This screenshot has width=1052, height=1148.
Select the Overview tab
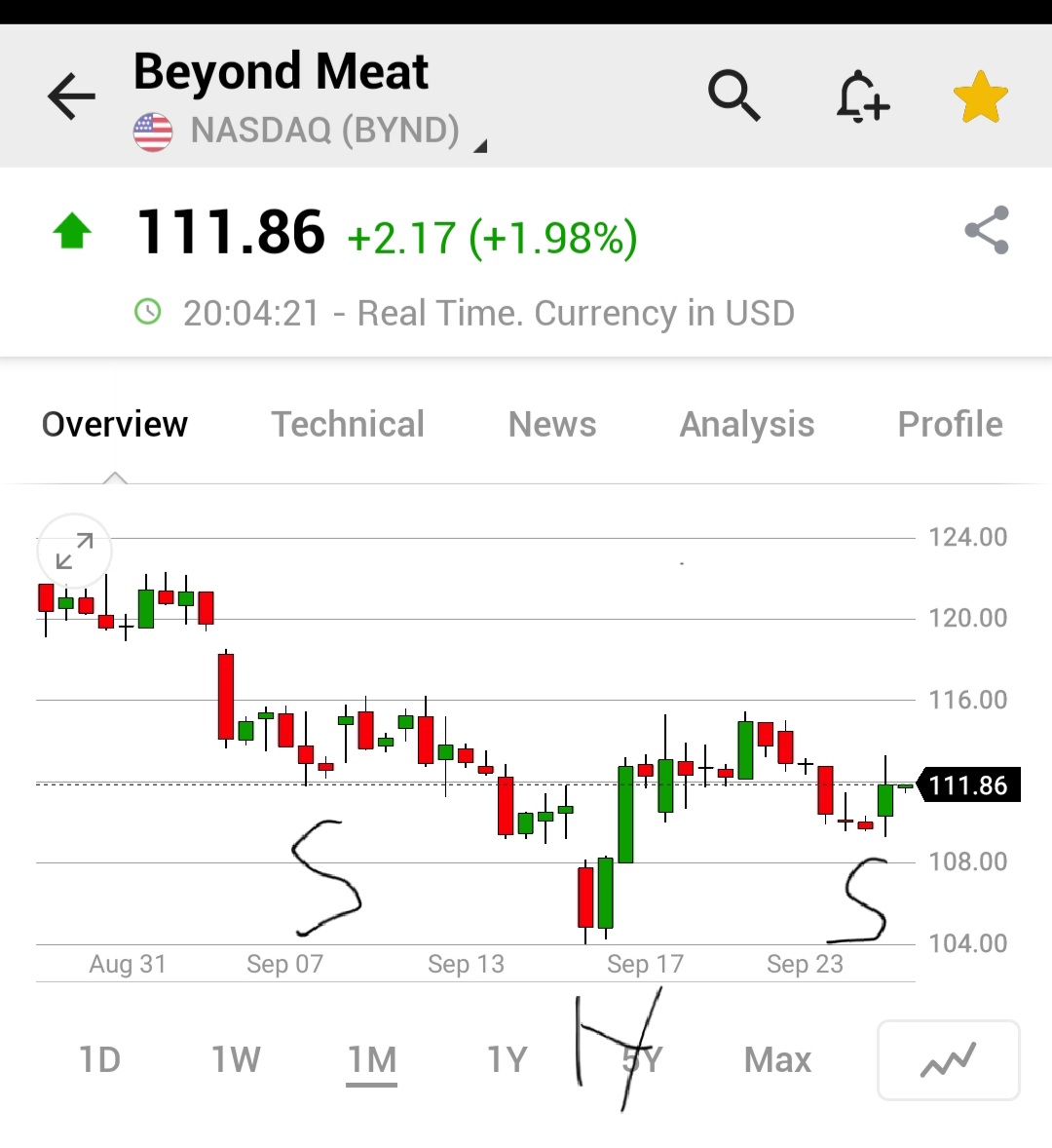pyautogui.click(x=115, y=425)
